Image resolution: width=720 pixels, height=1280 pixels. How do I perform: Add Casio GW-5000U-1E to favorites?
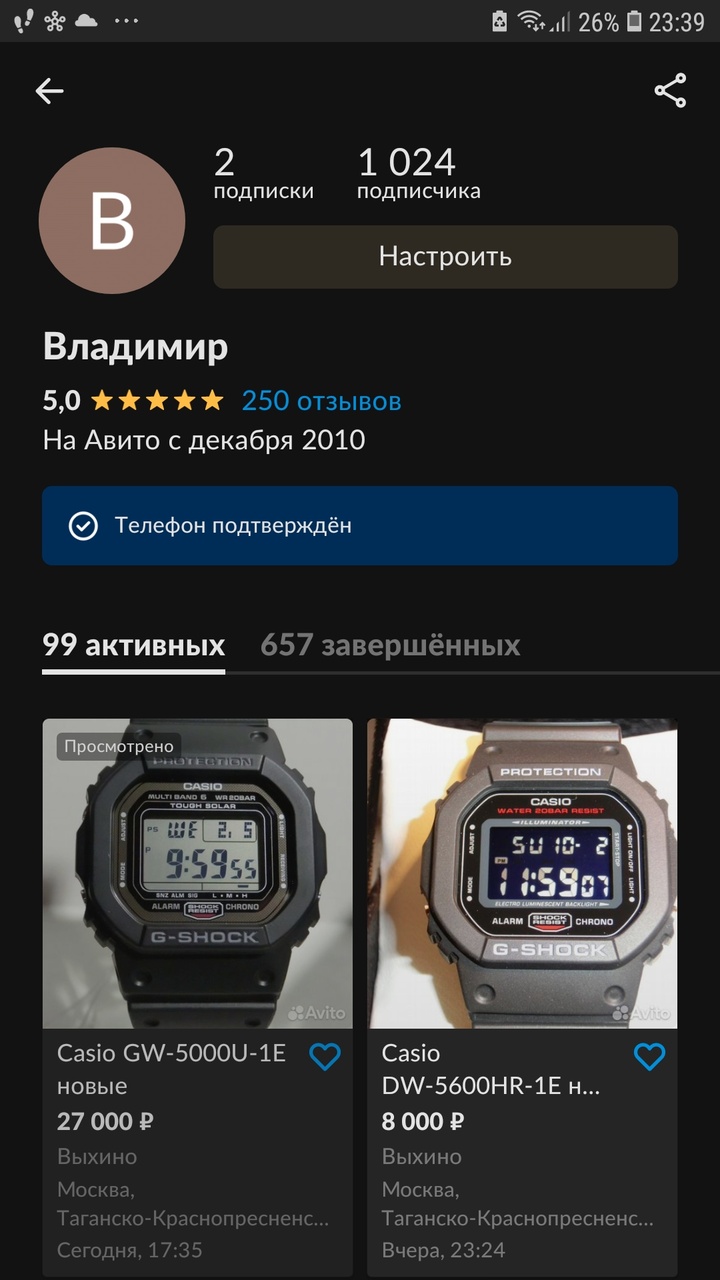pos(324,1056)
